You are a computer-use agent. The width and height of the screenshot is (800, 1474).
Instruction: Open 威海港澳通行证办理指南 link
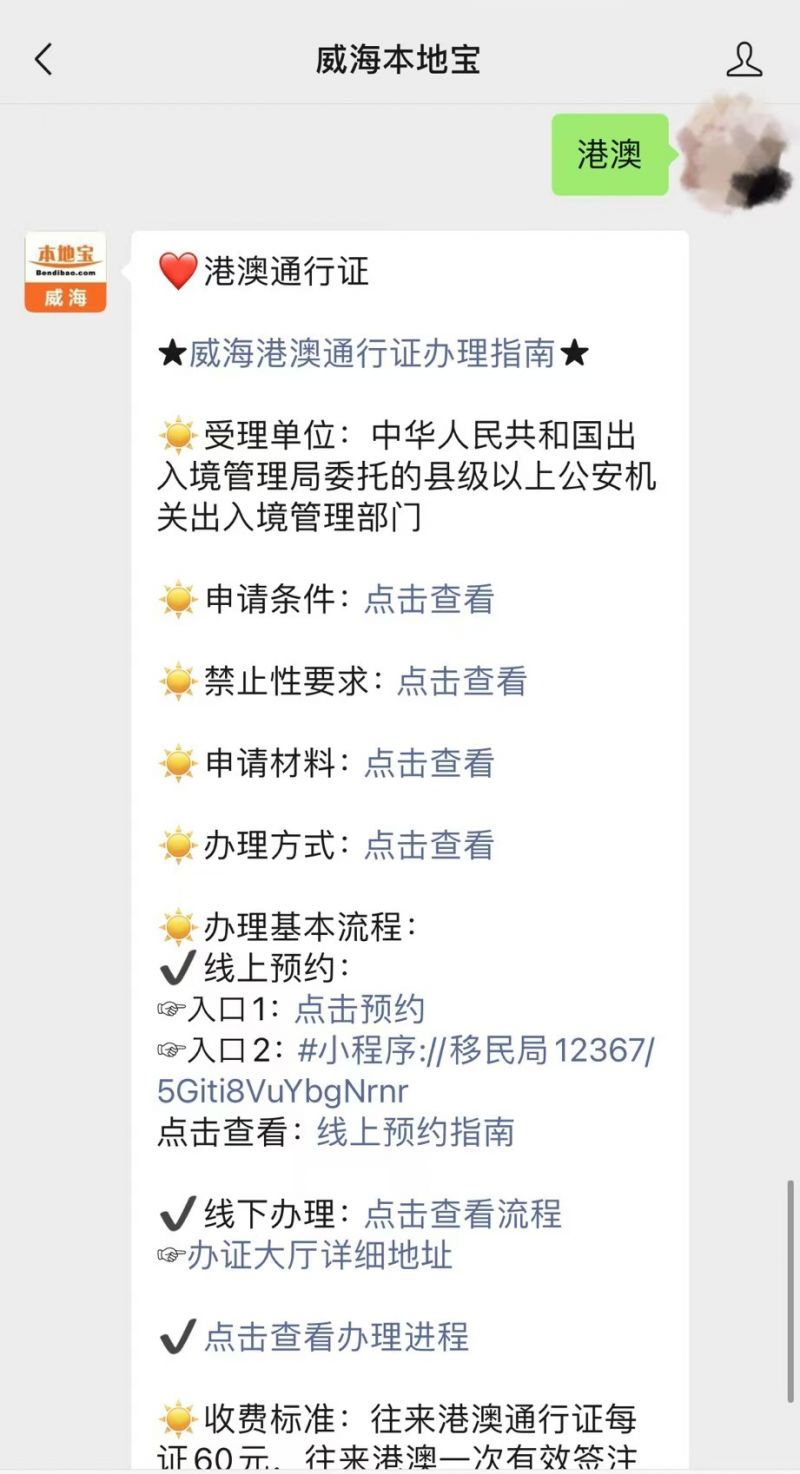(x=372, y=353)
